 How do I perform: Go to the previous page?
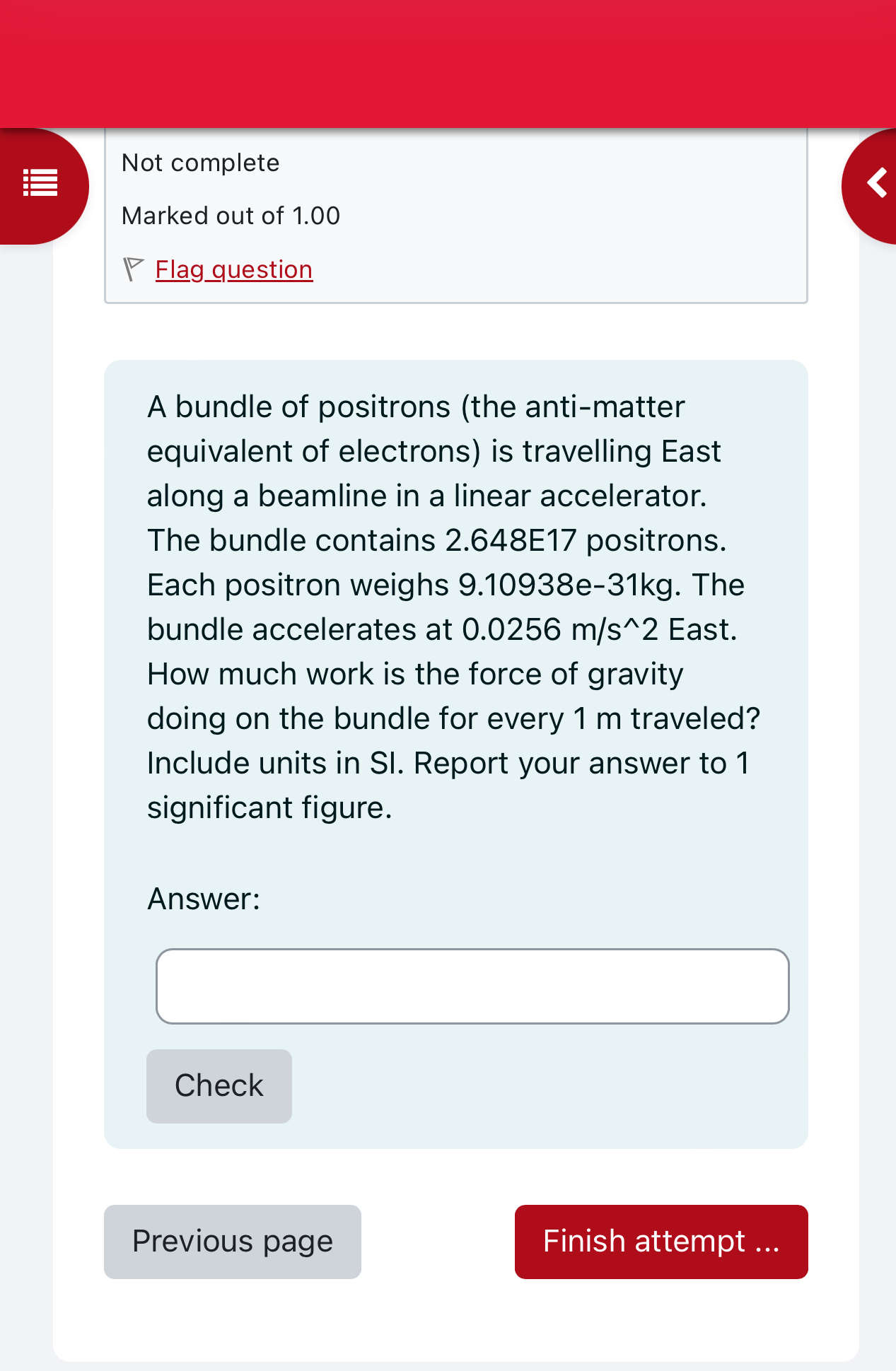click(x=232, y=1241)
